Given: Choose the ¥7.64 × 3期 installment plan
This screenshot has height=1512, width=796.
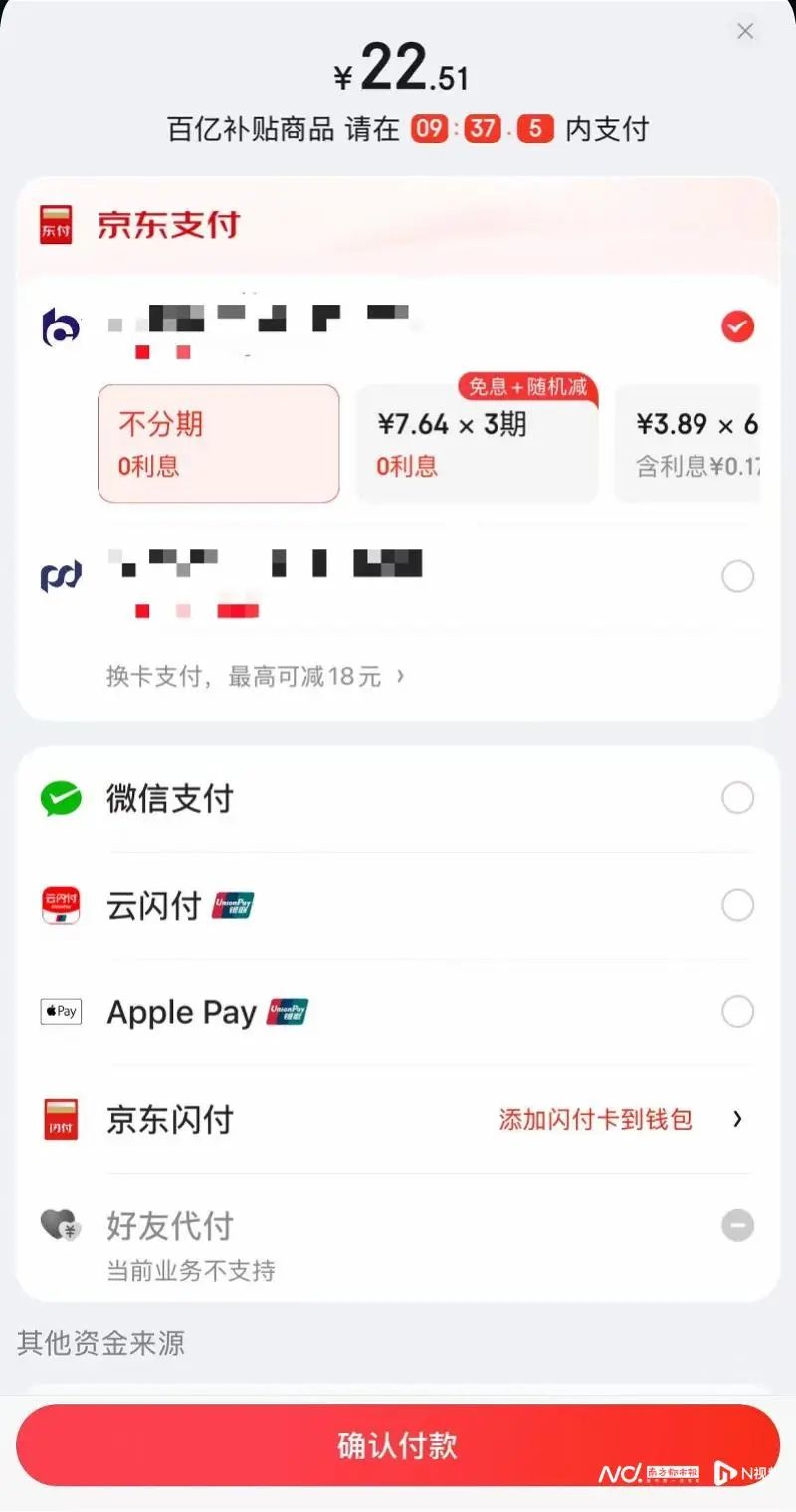Looking at the screenshot, I should pyautogui.click(x=477, y=444).
